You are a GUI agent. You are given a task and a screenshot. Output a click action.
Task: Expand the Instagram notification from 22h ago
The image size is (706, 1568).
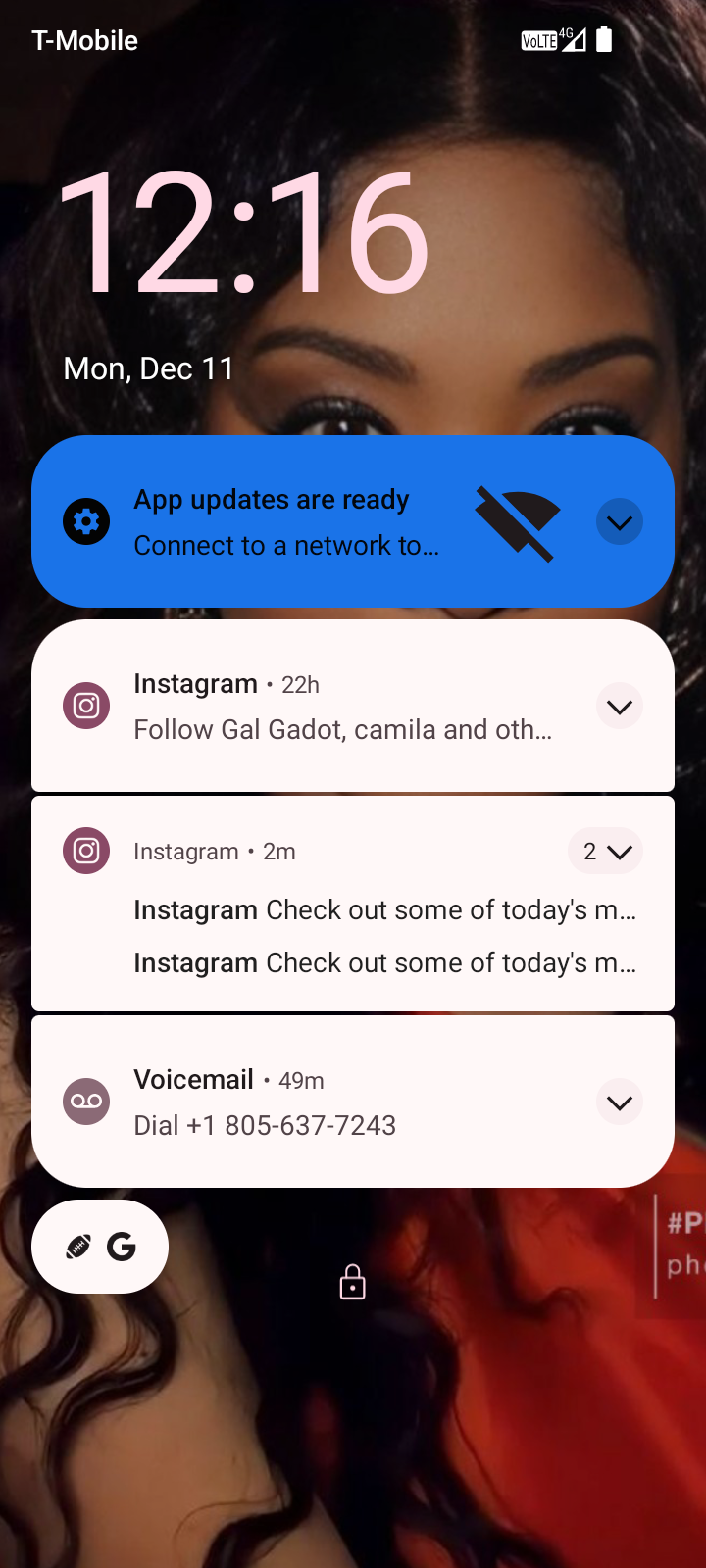[x=620, y=707]
